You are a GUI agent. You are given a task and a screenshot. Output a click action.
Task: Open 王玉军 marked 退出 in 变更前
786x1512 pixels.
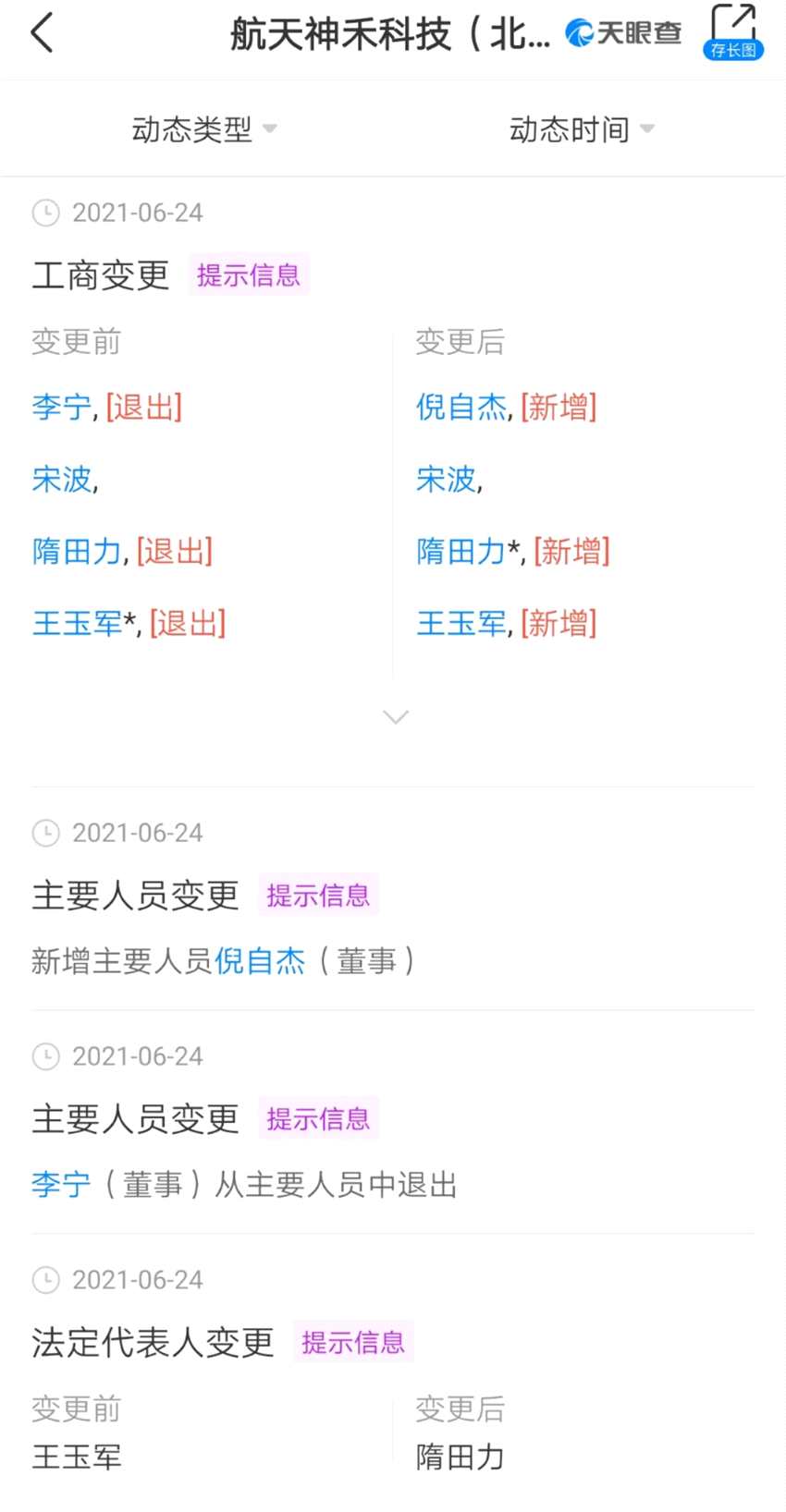[77, 623]
